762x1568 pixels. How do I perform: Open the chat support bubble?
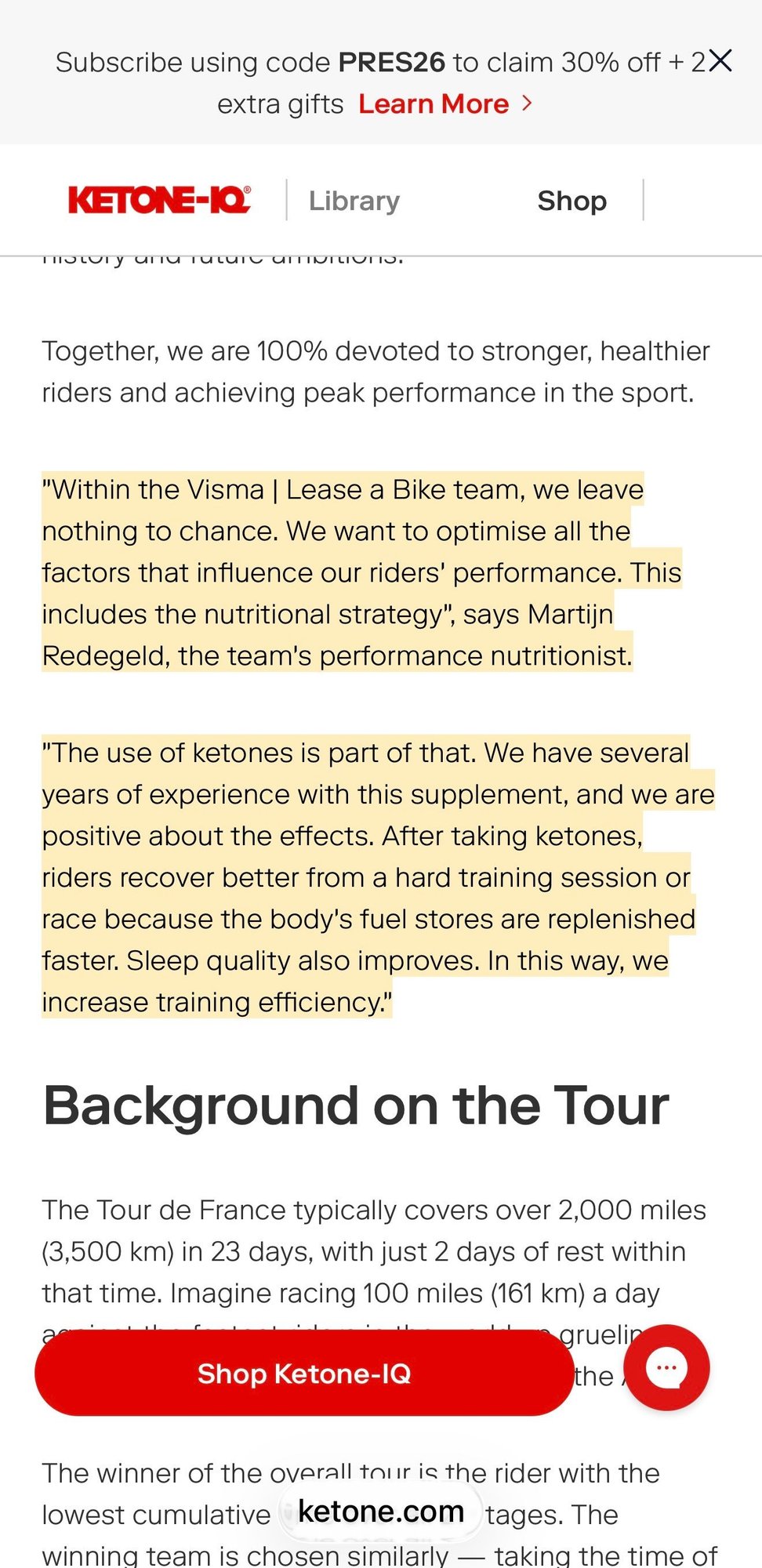[666, 1367]
